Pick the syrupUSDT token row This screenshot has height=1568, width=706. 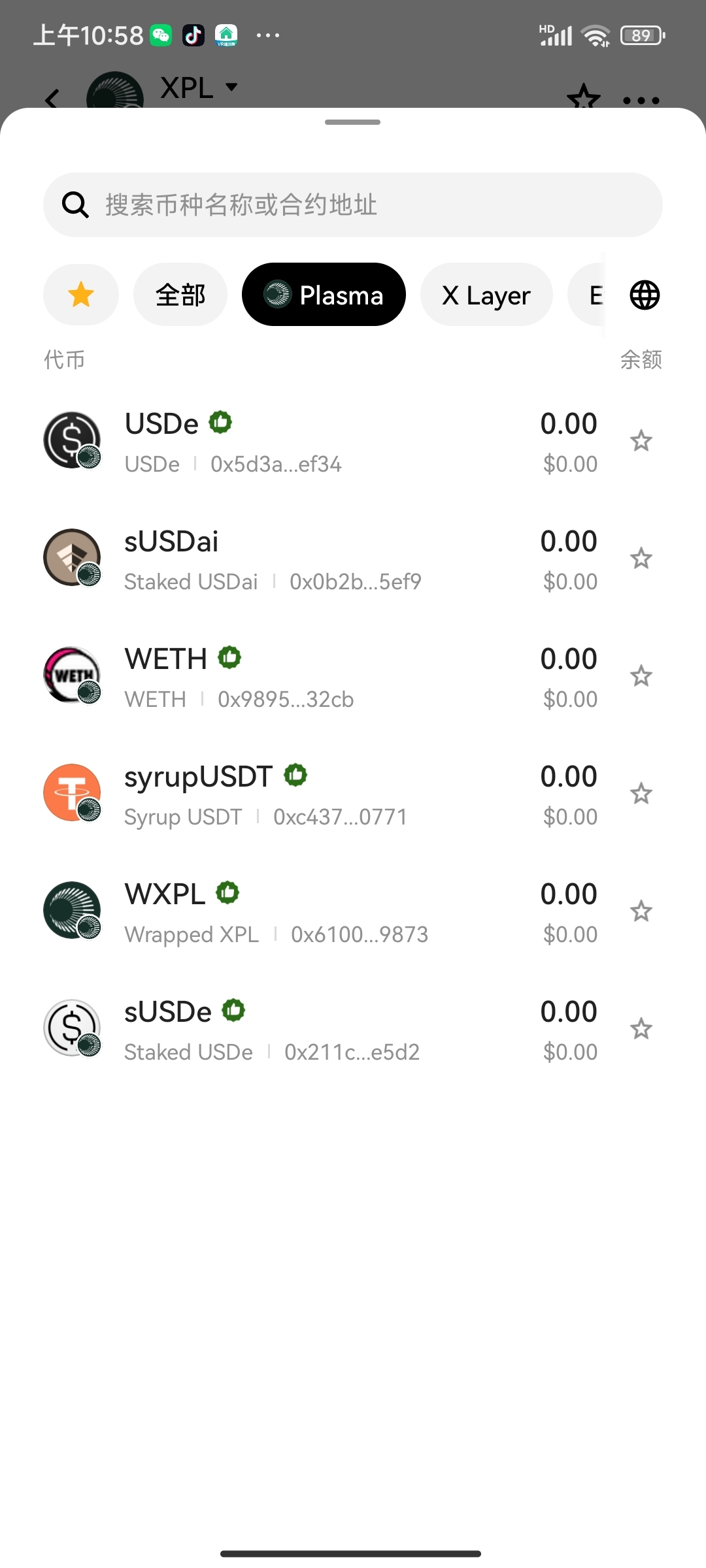click(x=314, y=794)
